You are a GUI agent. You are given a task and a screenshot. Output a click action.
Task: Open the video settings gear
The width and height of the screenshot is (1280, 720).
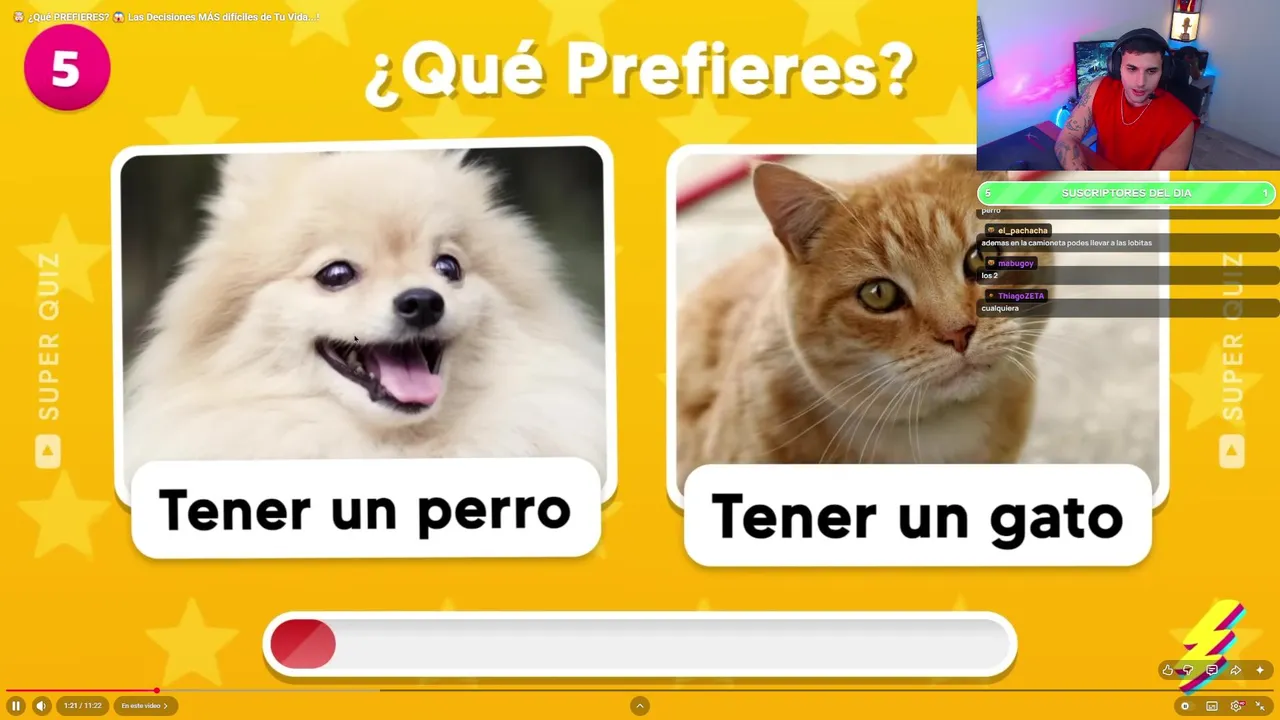tap(1237, 706)
